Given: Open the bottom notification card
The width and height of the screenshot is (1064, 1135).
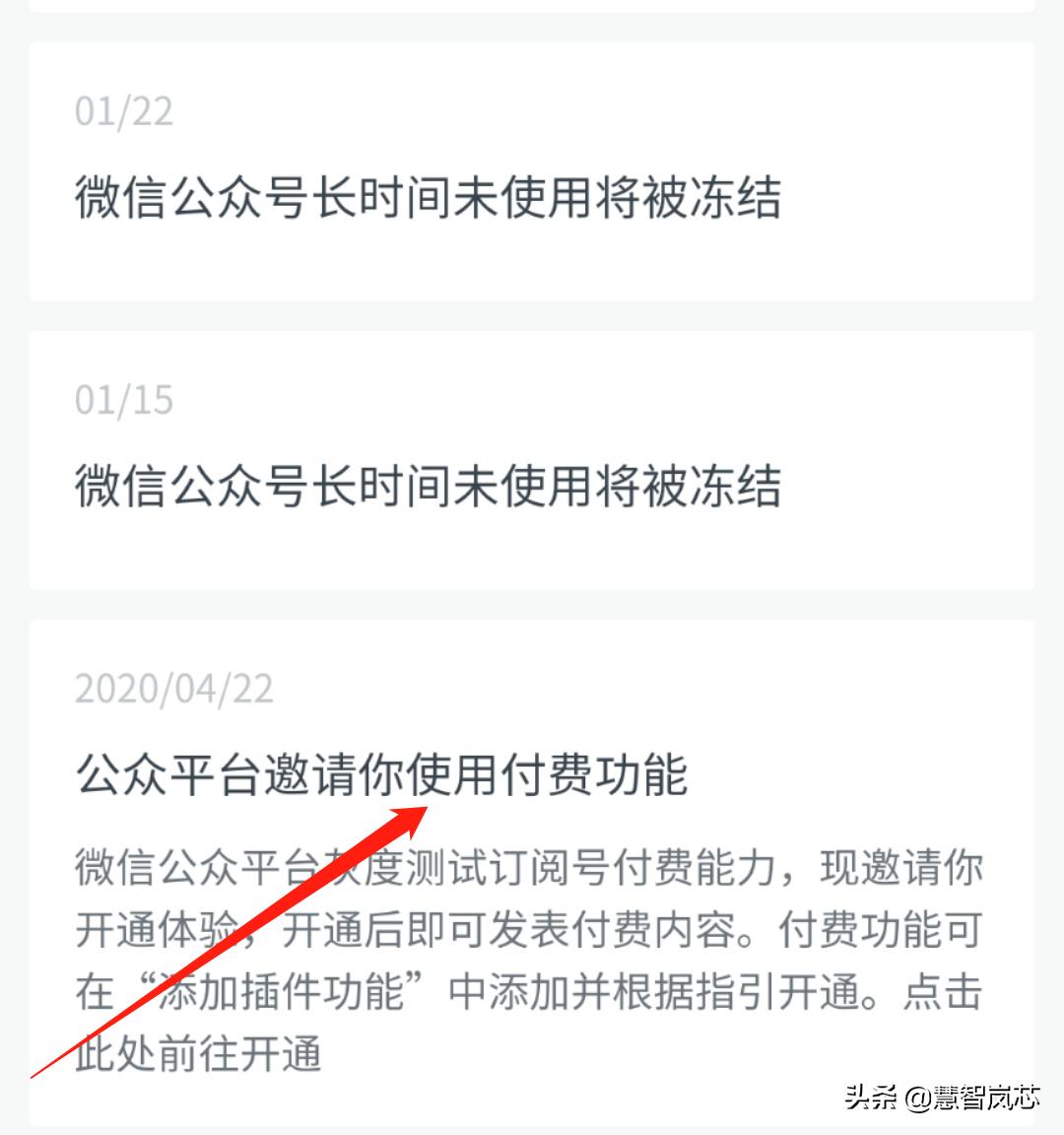Looking at the screenshot, I should click(532, 867).
